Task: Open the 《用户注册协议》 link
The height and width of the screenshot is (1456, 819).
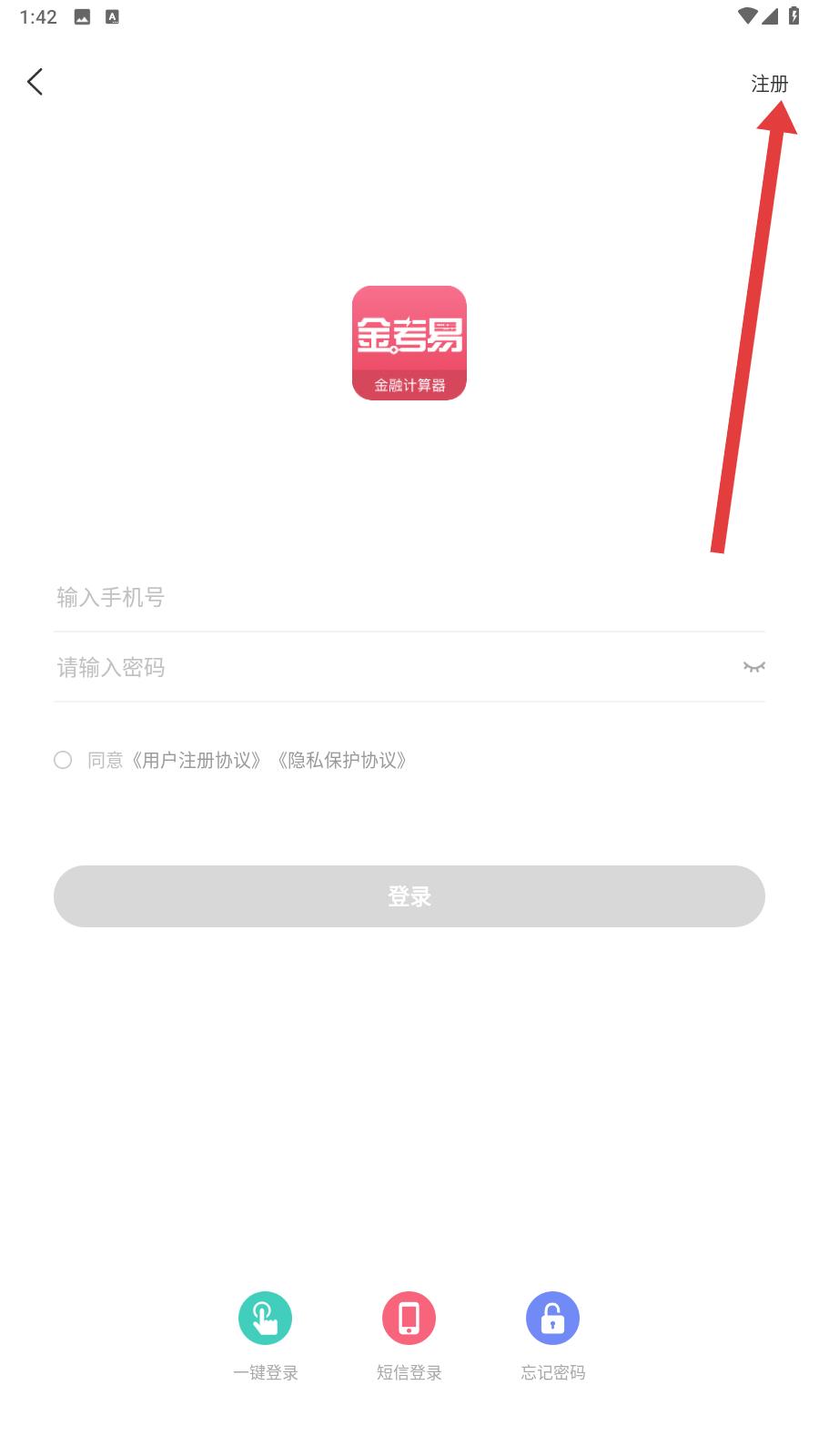Action: [197, 760]
